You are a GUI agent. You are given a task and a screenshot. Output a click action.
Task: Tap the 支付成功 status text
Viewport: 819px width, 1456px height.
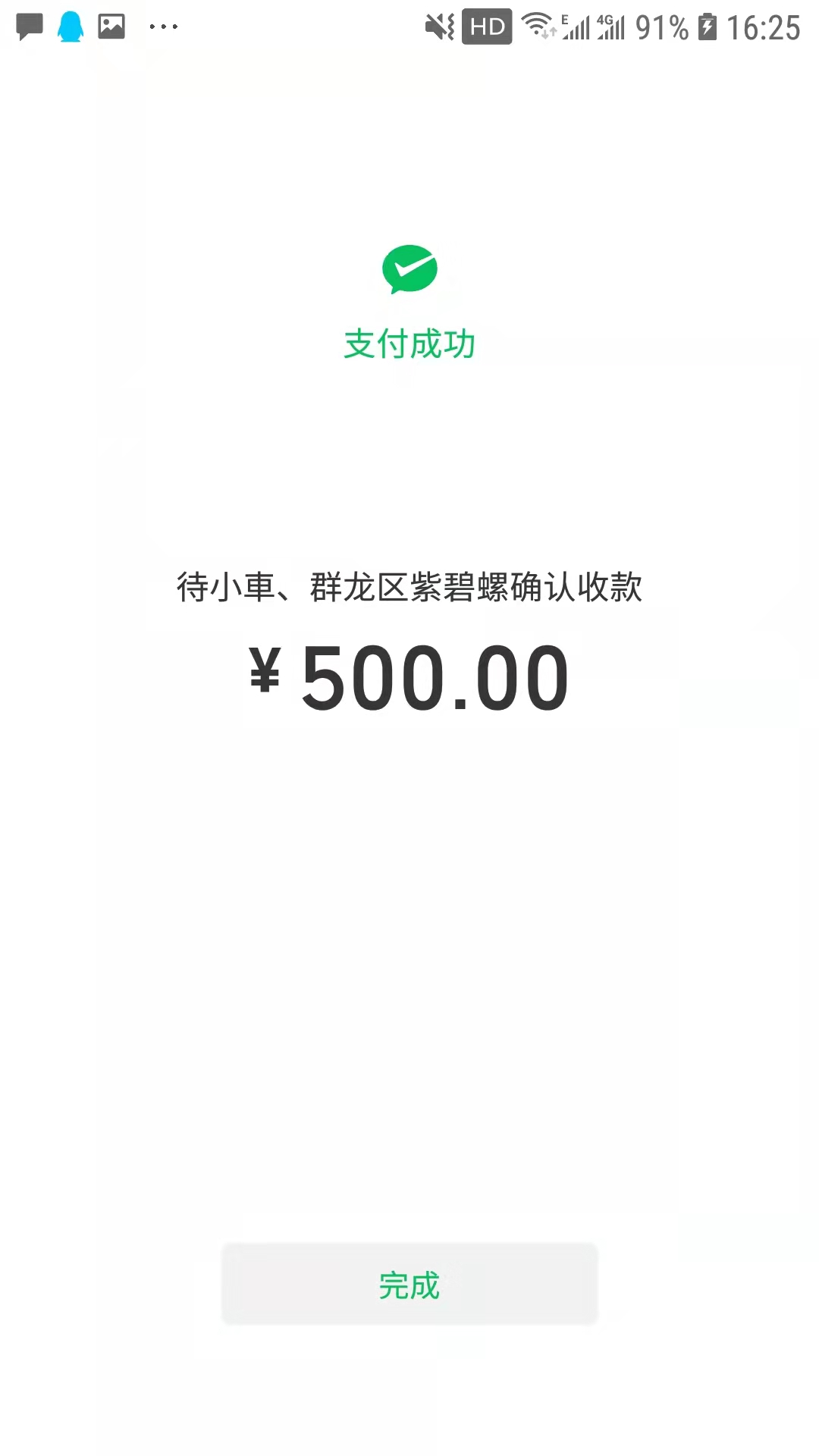409,343
